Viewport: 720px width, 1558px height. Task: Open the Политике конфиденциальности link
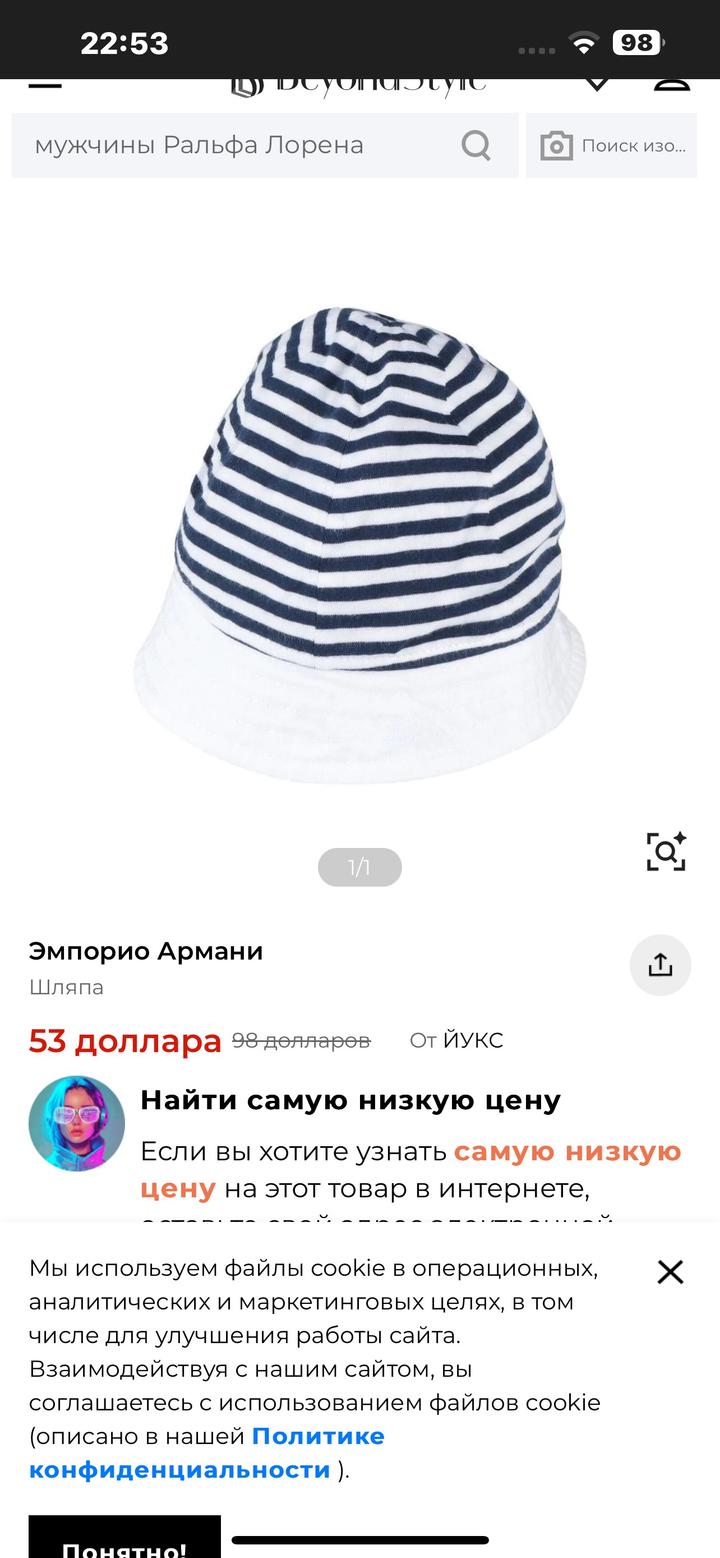(206, 1453)
